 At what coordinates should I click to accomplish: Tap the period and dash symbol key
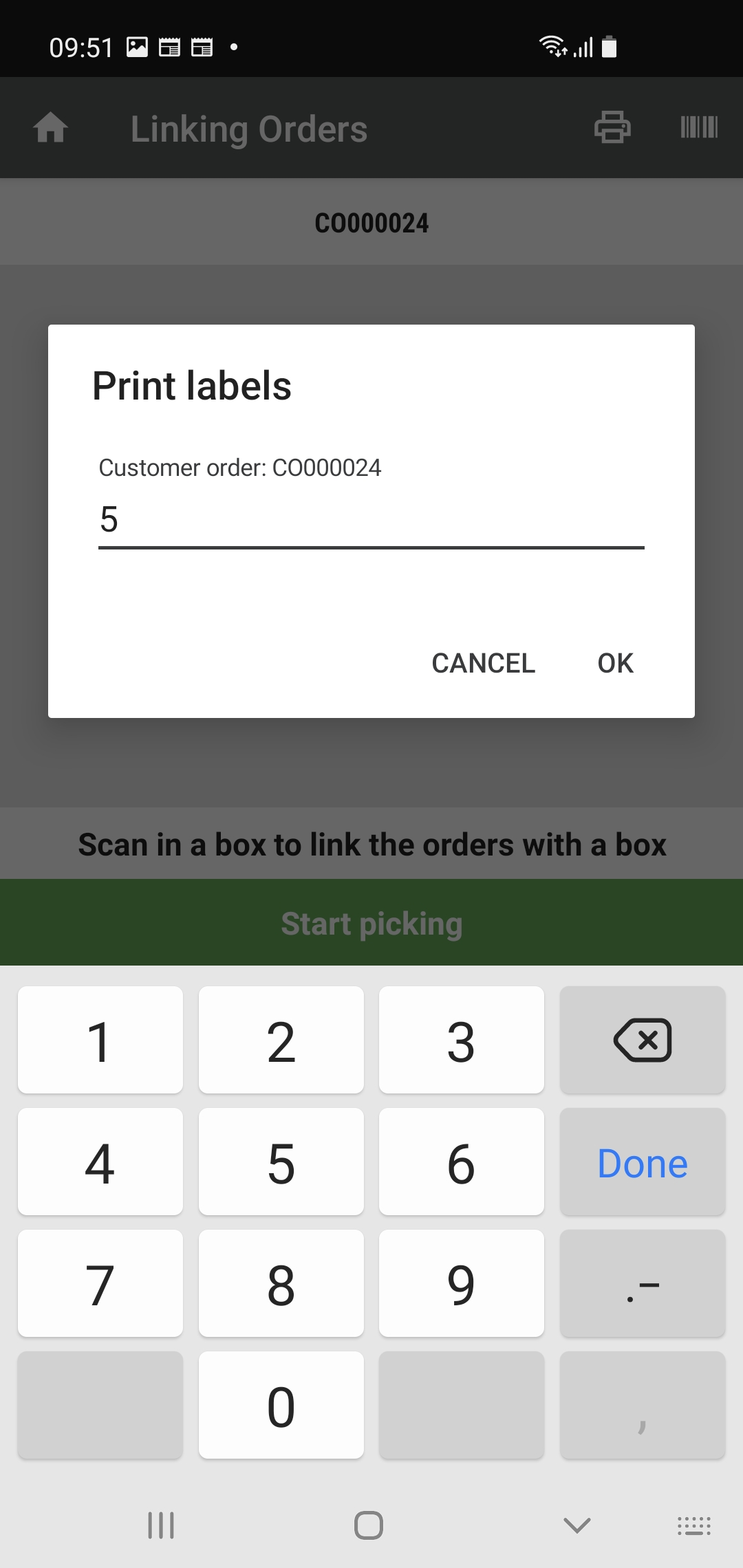click(x=642, y=1284)
